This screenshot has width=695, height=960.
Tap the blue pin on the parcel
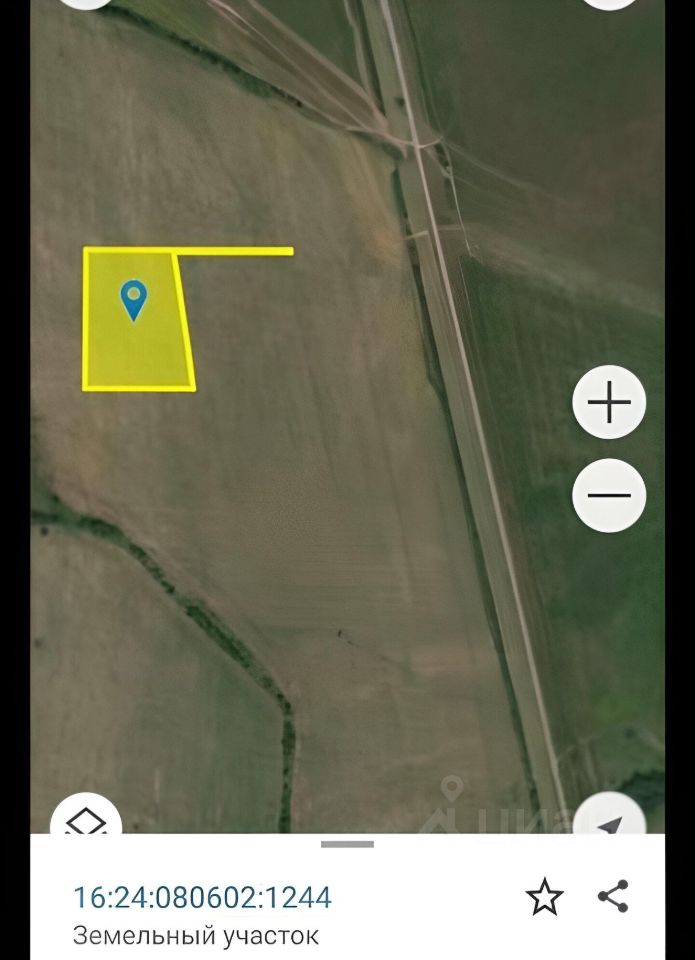pos(133,299)
